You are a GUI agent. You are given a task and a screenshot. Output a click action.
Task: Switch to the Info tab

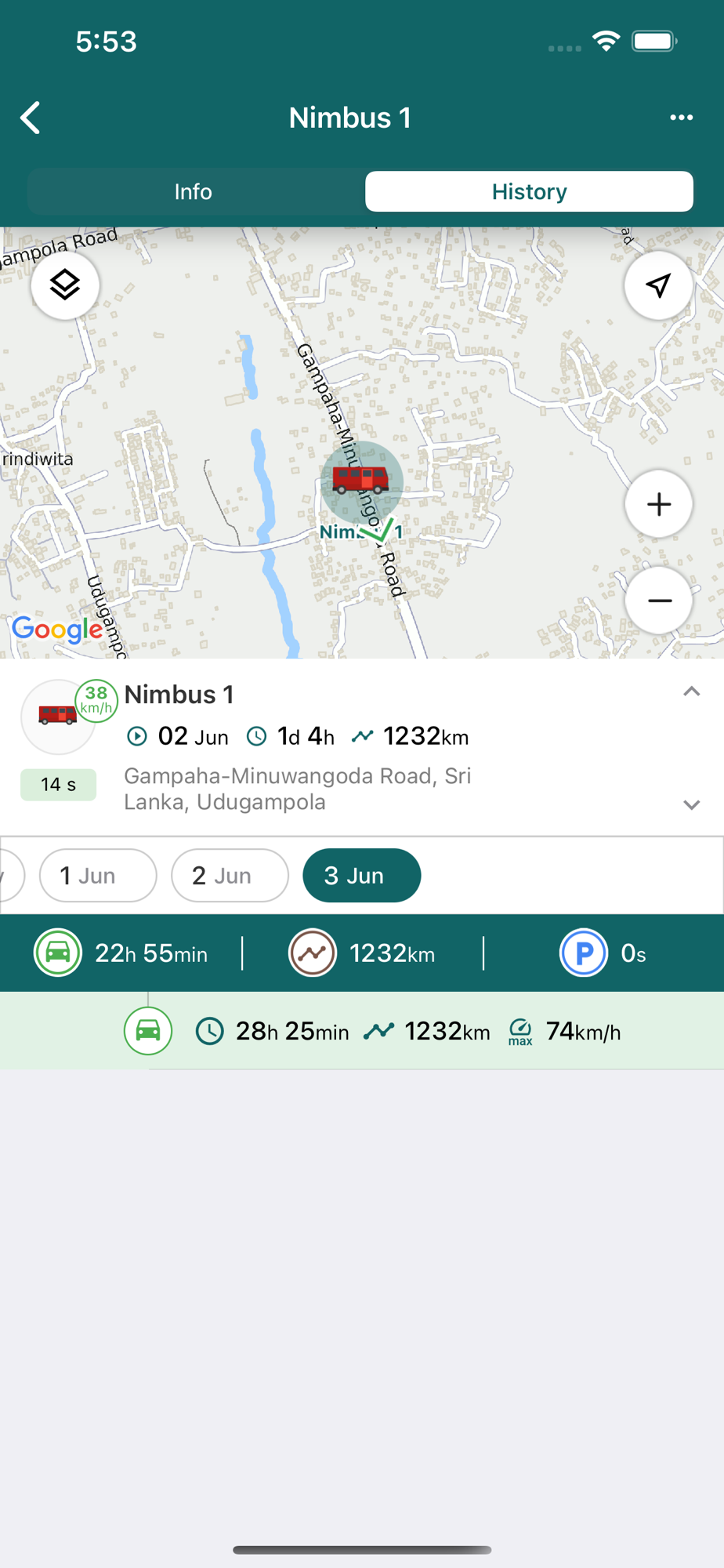(194, 191)
